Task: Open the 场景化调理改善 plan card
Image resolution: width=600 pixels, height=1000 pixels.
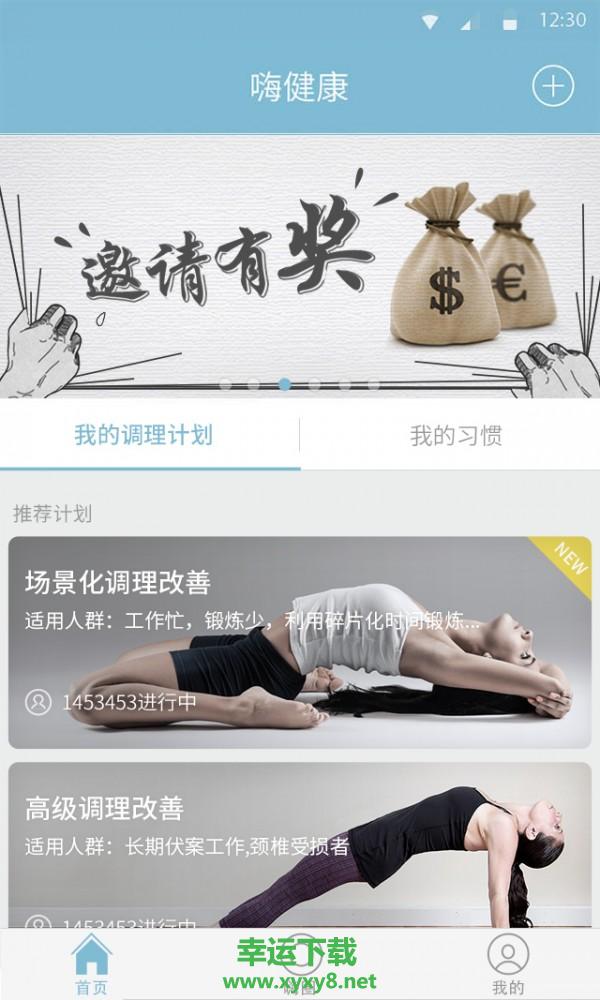Action: click(x=300, y=642)
